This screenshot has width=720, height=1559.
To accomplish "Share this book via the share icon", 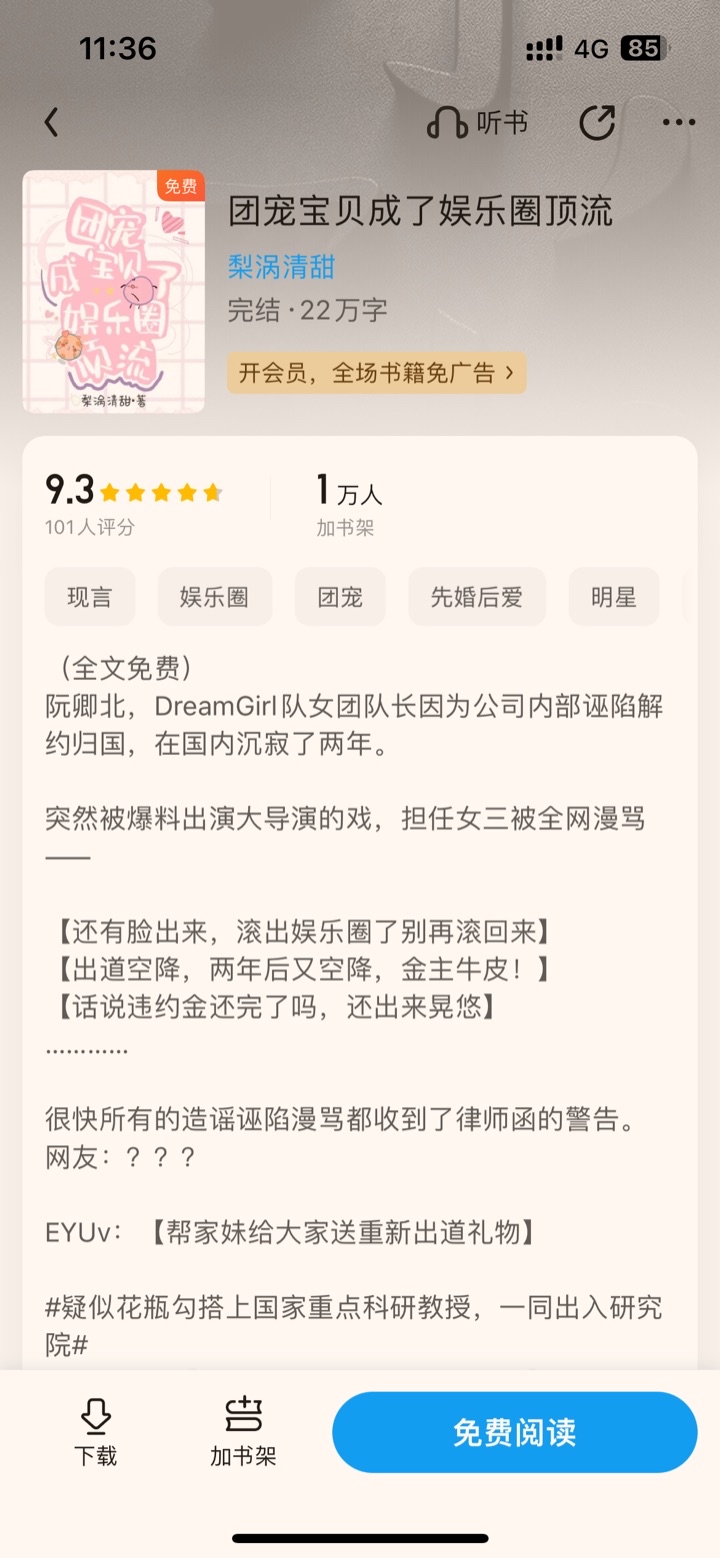I will (x=597, y=123).
